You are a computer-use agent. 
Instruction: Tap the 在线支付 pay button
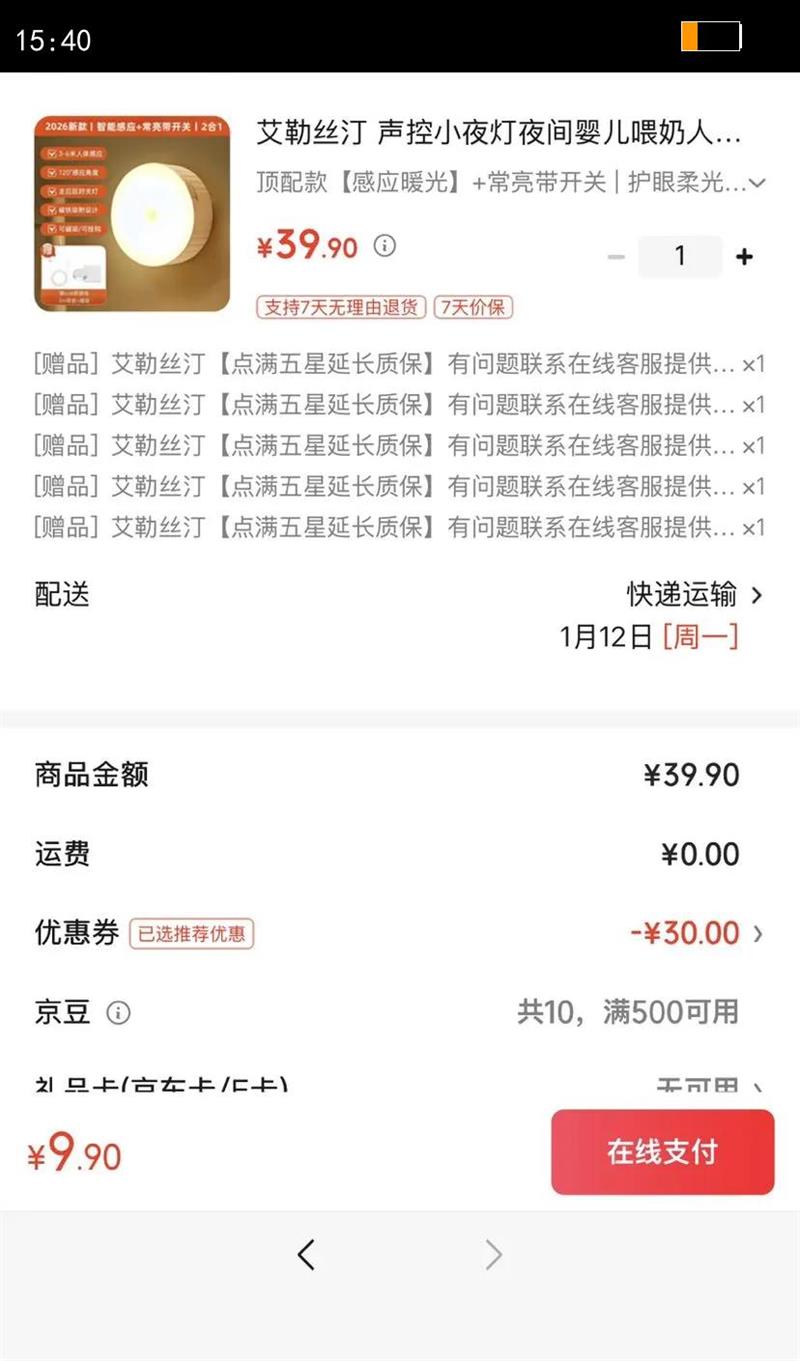click(662, 1152)
